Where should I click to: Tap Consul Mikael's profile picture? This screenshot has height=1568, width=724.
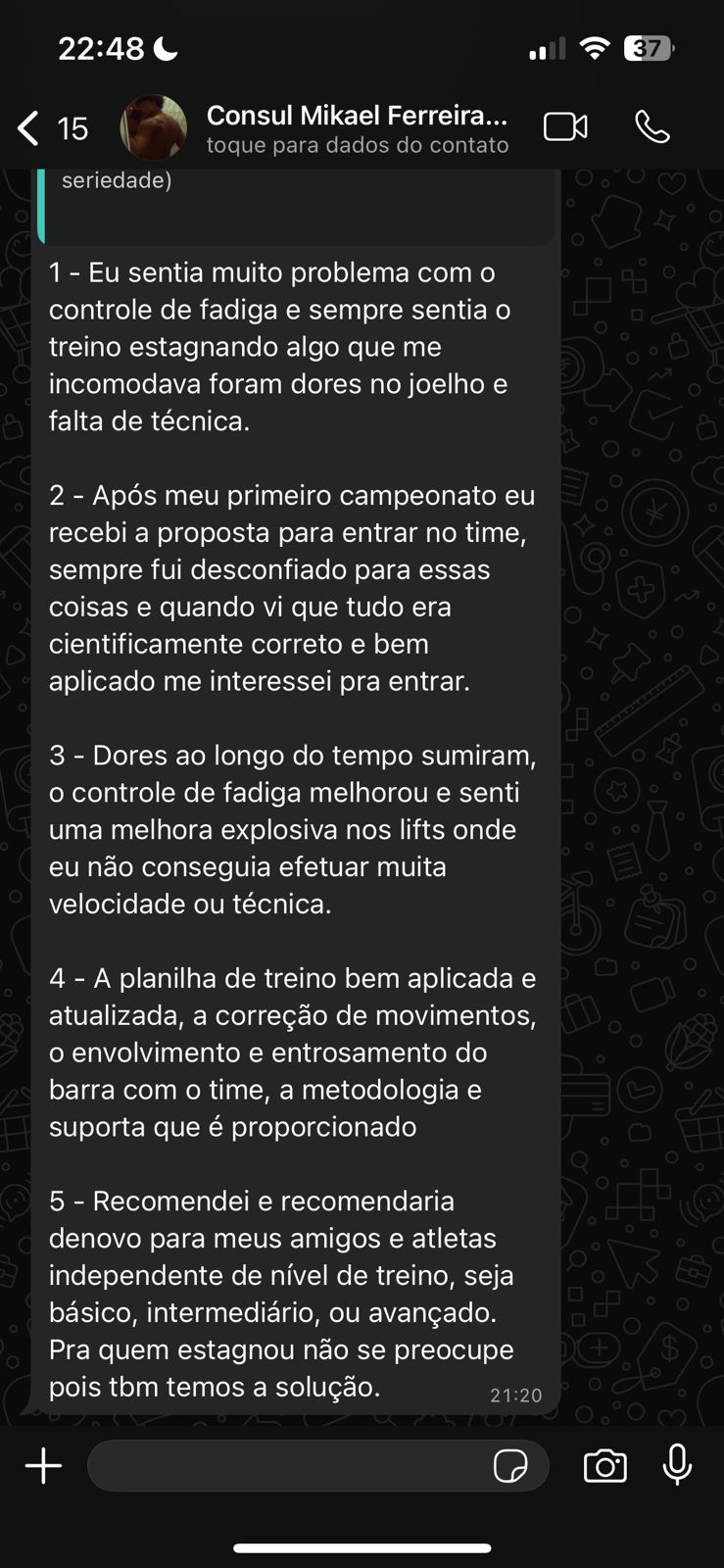click(x=154, y=128)
